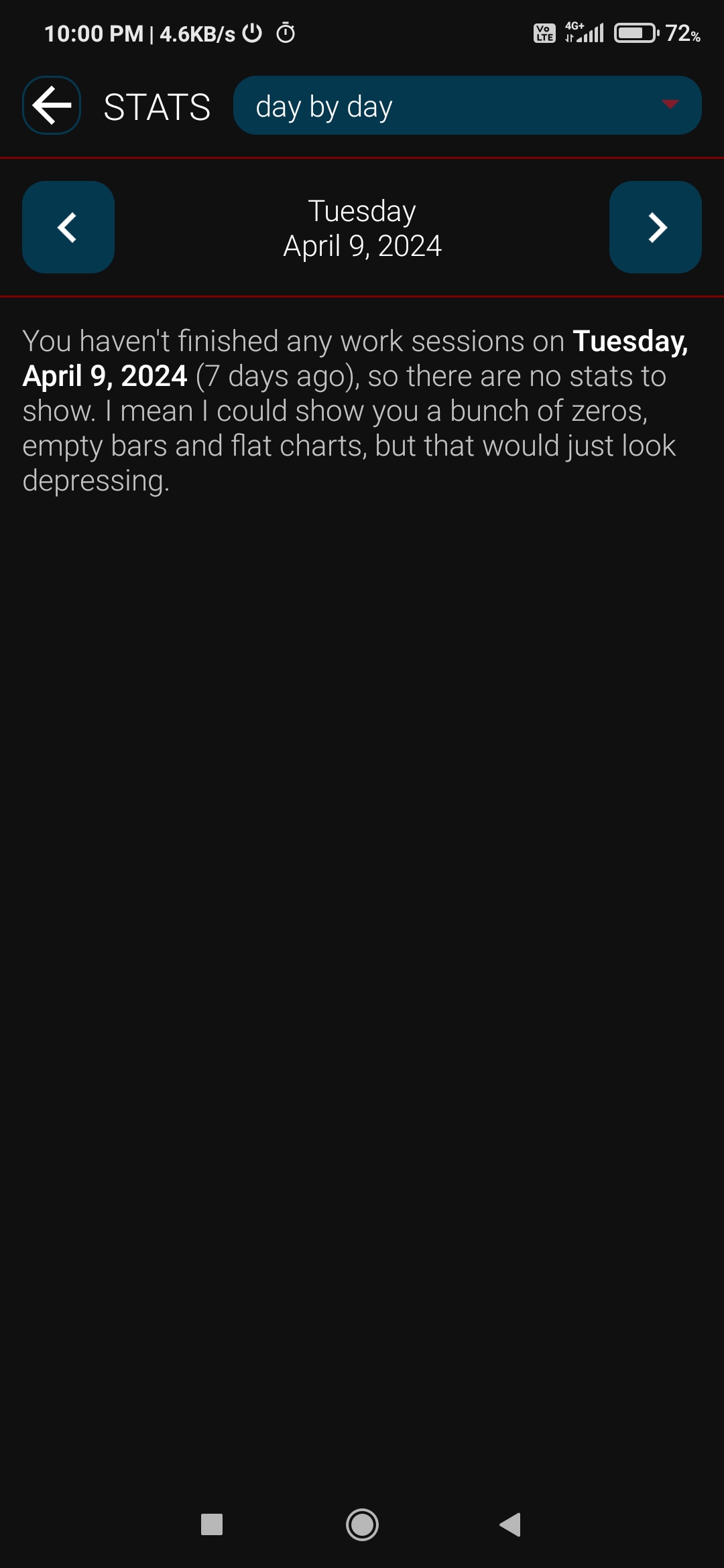The image size is (724, 1568).
Task: Open the day by day dropdown
Action: click(467, 105)
